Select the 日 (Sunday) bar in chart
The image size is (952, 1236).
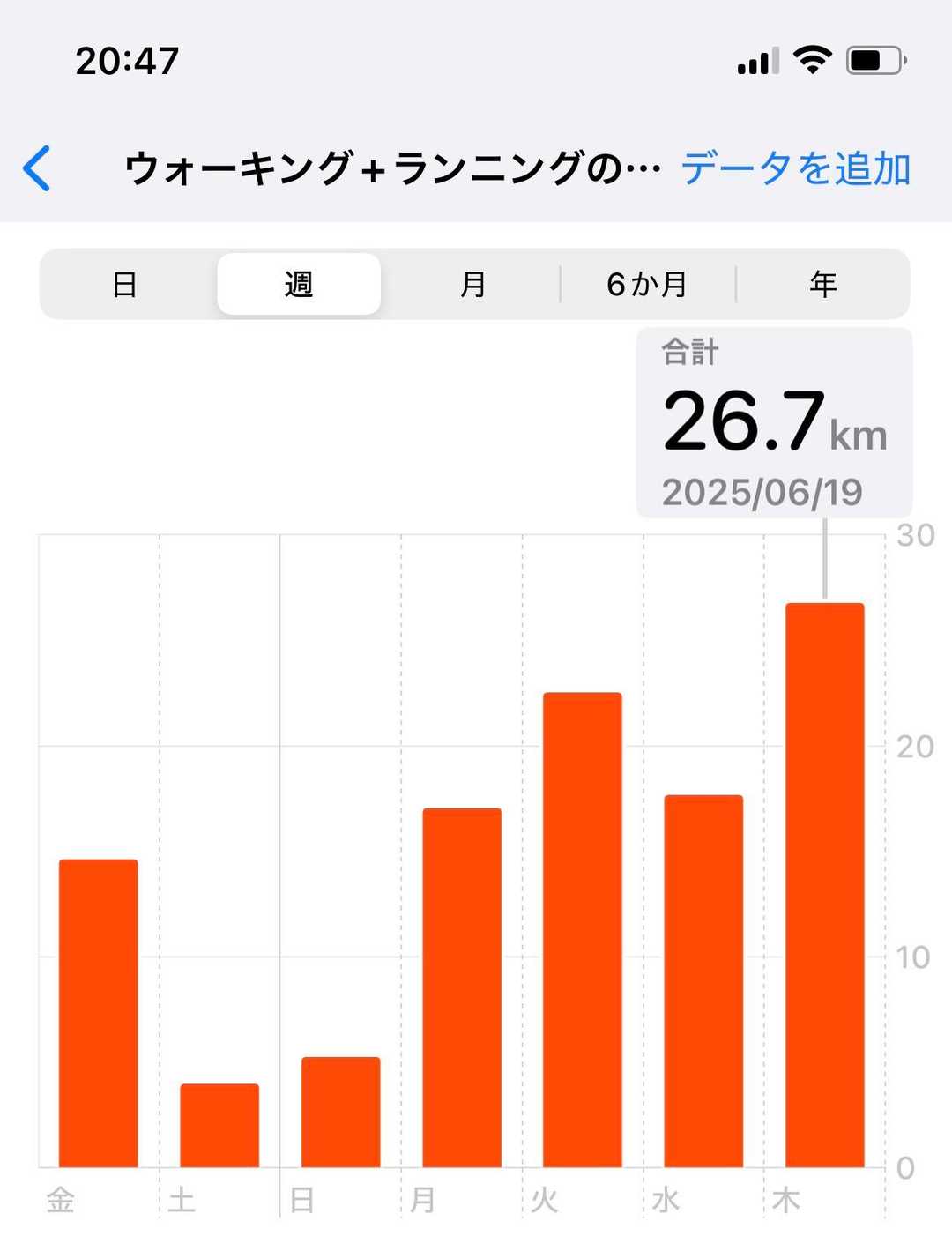tap(340, 1113)
